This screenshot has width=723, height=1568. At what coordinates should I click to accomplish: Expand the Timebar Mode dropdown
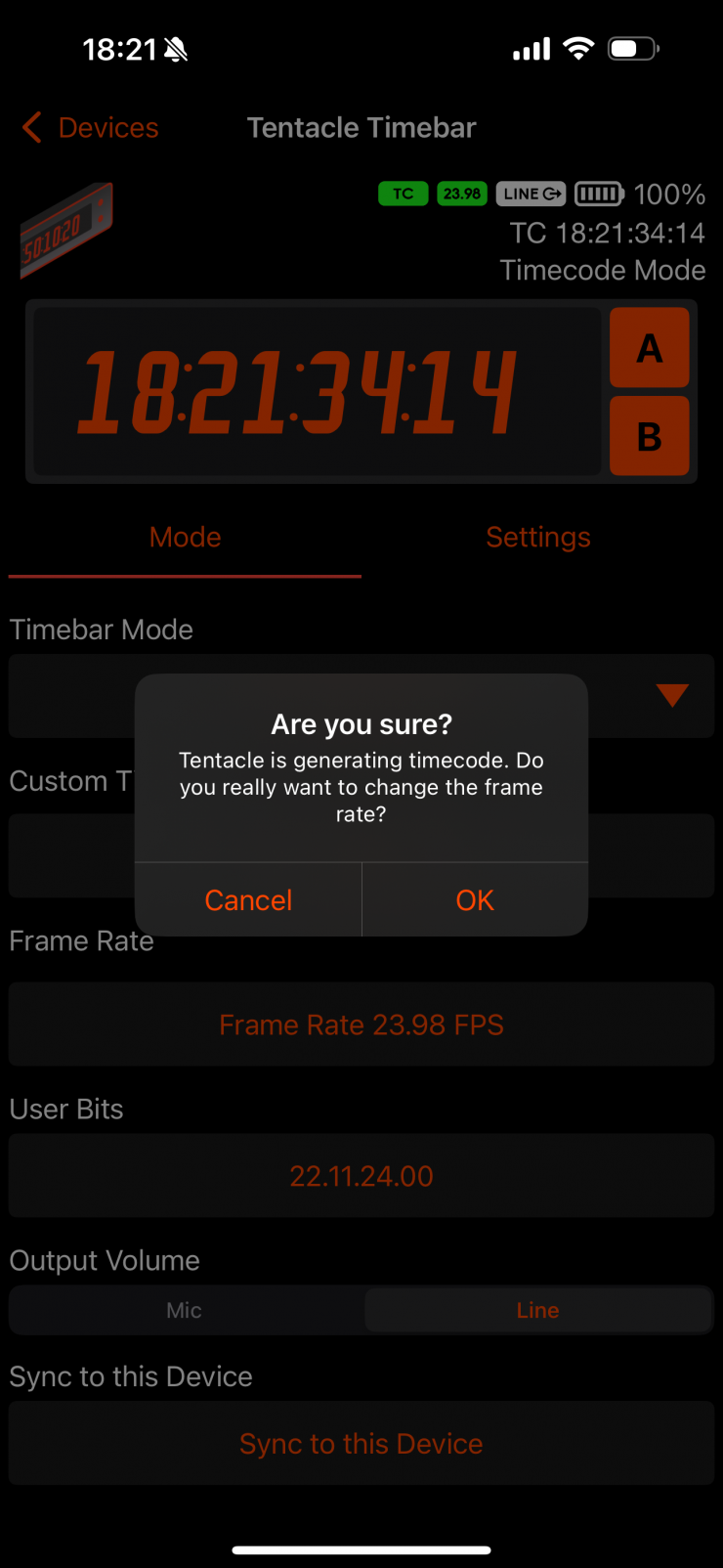(x=672, y=695)
